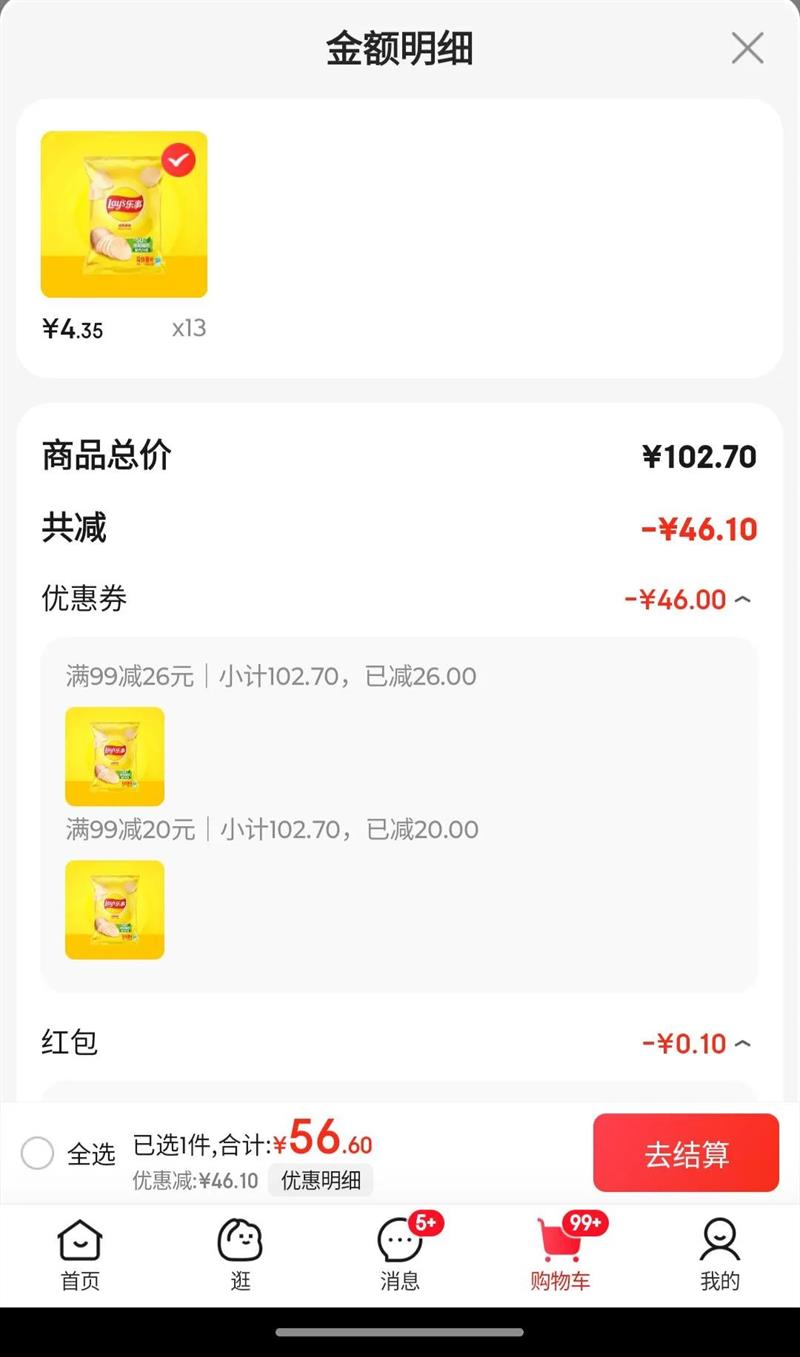Proceed to checkout with 去结算
Viewport: 800px width, 1357px height.
685,1153
